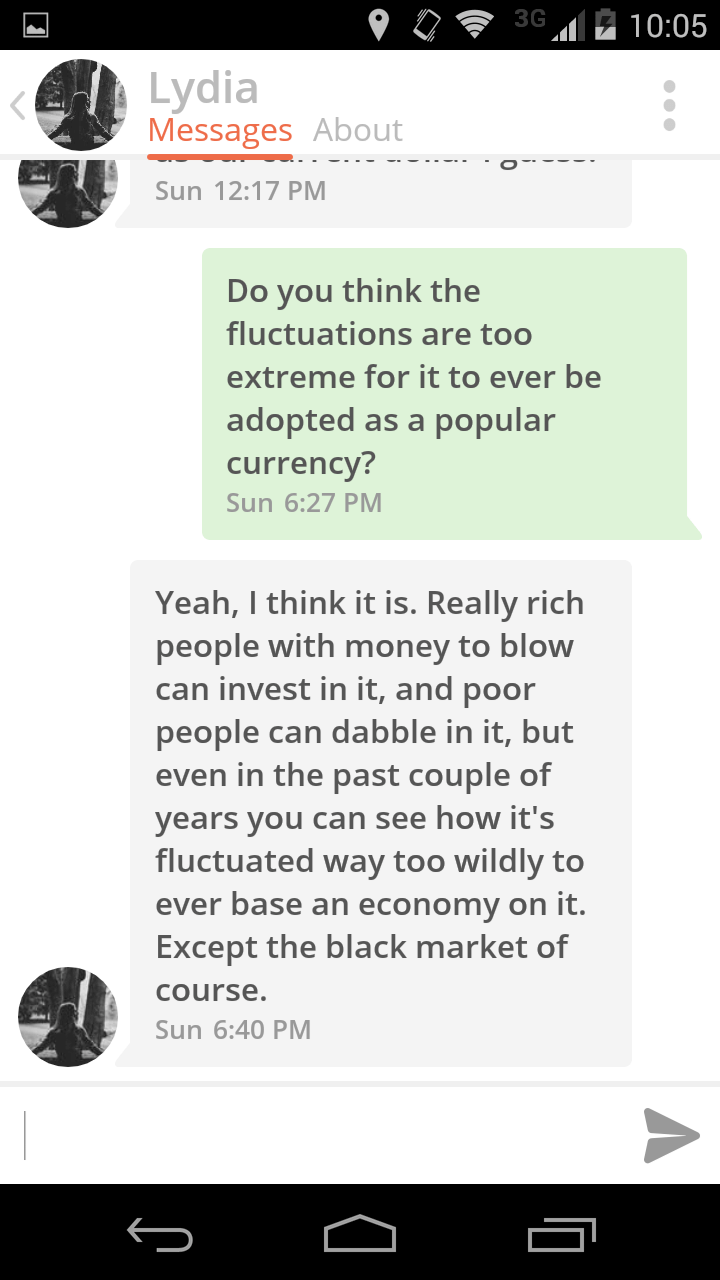Open the recent apps view
The image size is (720, 1280).
click(x=561, y=1234)
